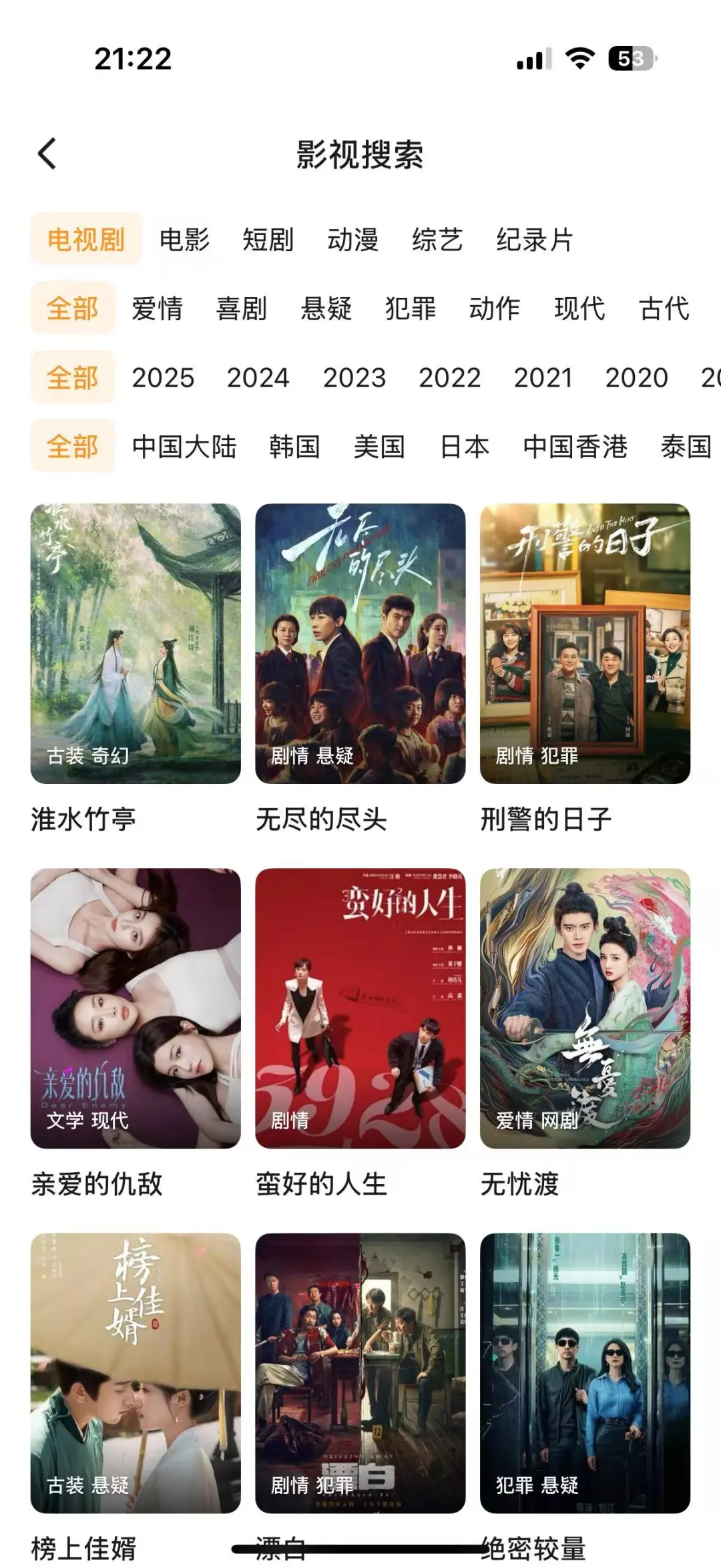721x1568 pixels.
Task: Choose 中国香港 region filter
Action: (575, 447)
